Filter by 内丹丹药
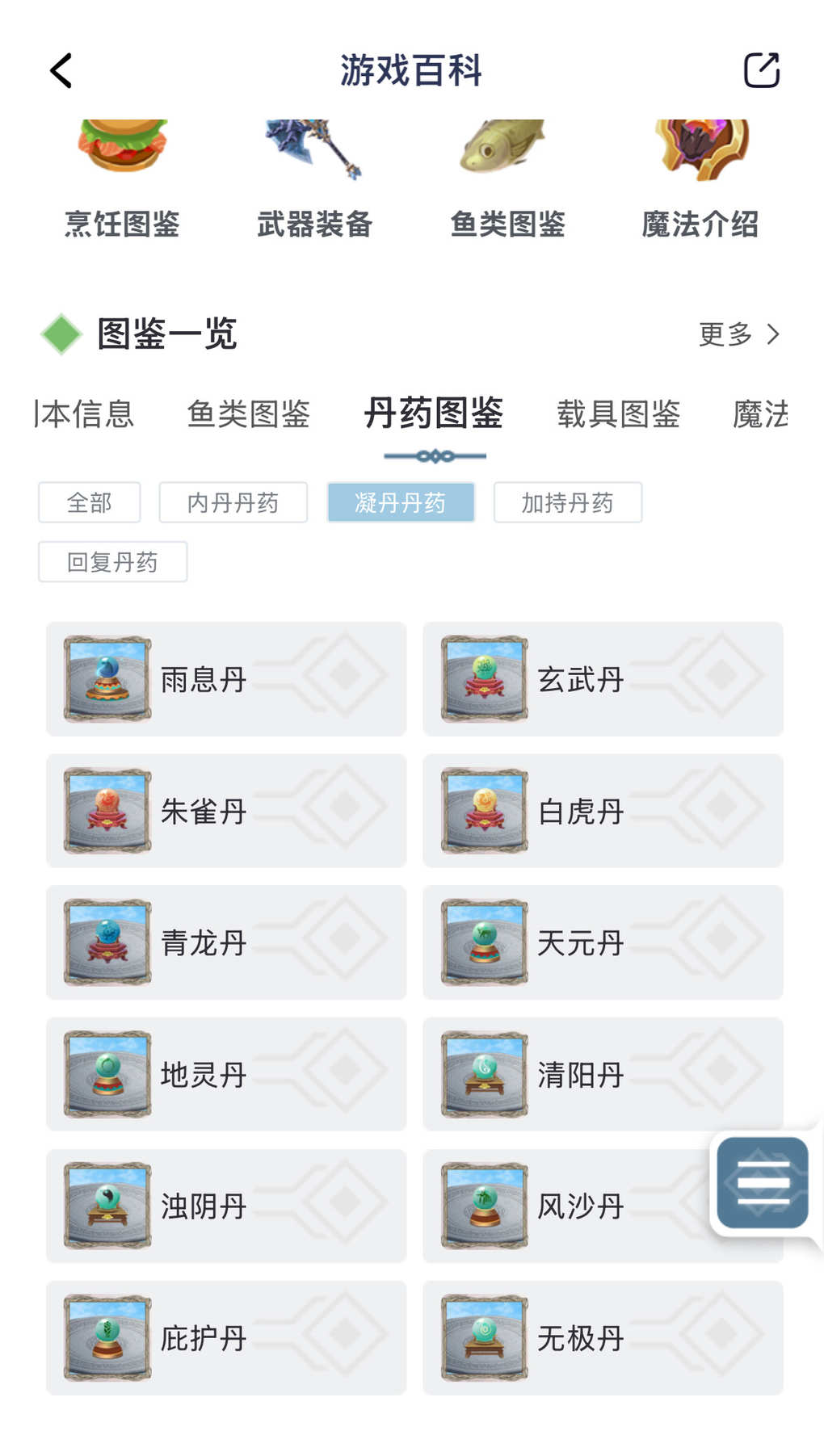824x1456 pixels. 233,502
